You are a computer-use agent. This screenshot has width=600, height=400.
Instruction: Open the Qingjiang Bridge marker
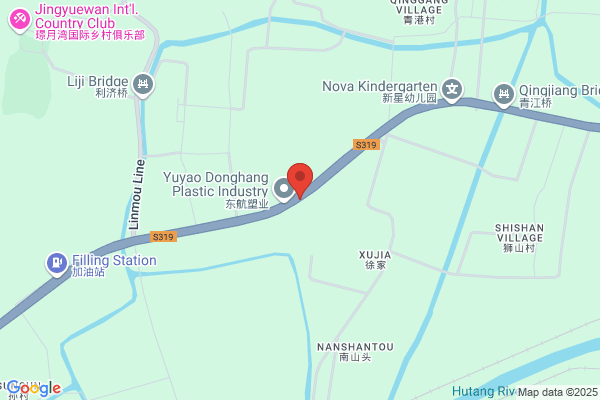(x=504, y=95)
